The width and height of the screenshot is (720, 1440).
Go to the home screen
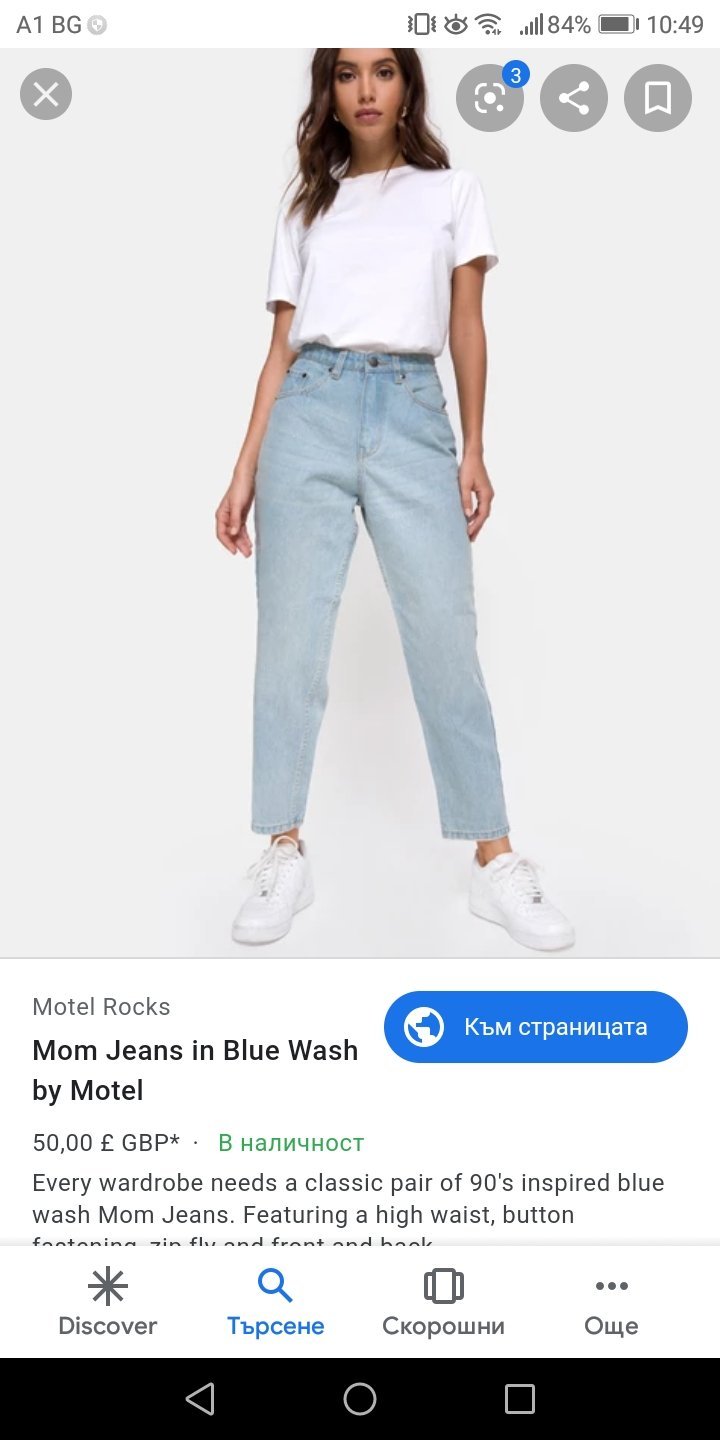pos(360,1398)
